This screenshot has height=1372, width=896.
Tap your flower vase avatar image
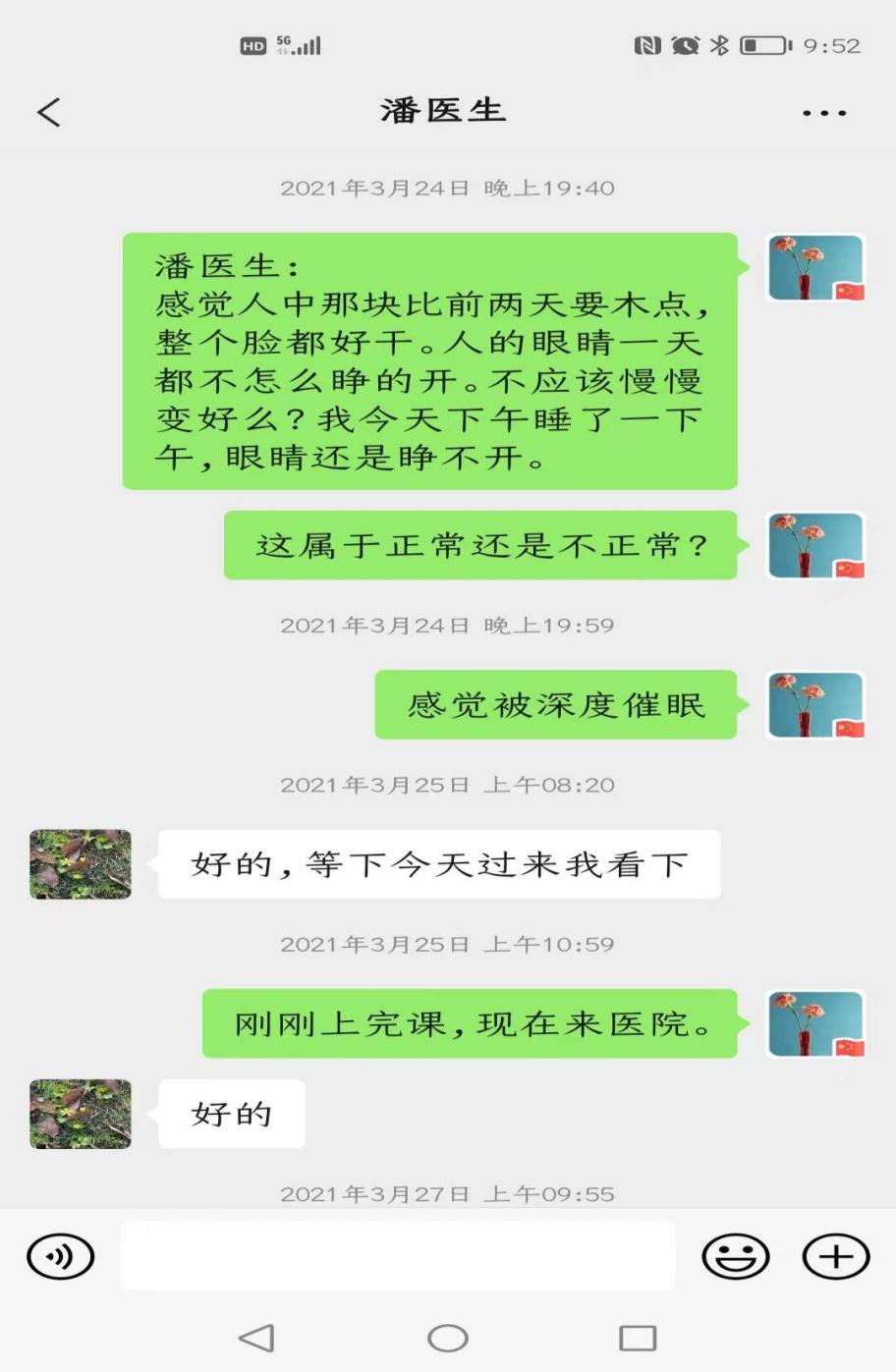coord(815,267)
